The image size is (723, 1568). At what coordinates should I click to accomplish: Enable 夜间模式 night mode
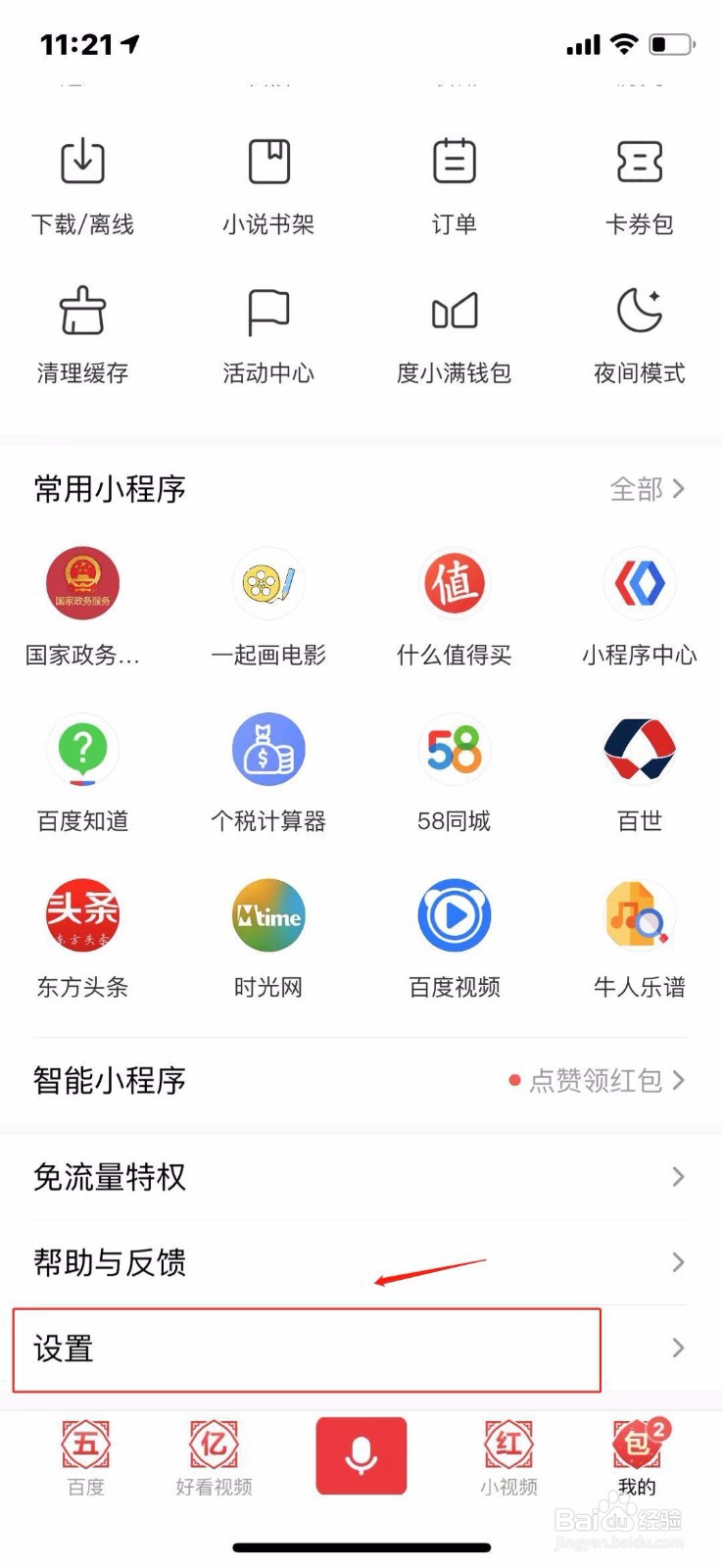point(639,331)
